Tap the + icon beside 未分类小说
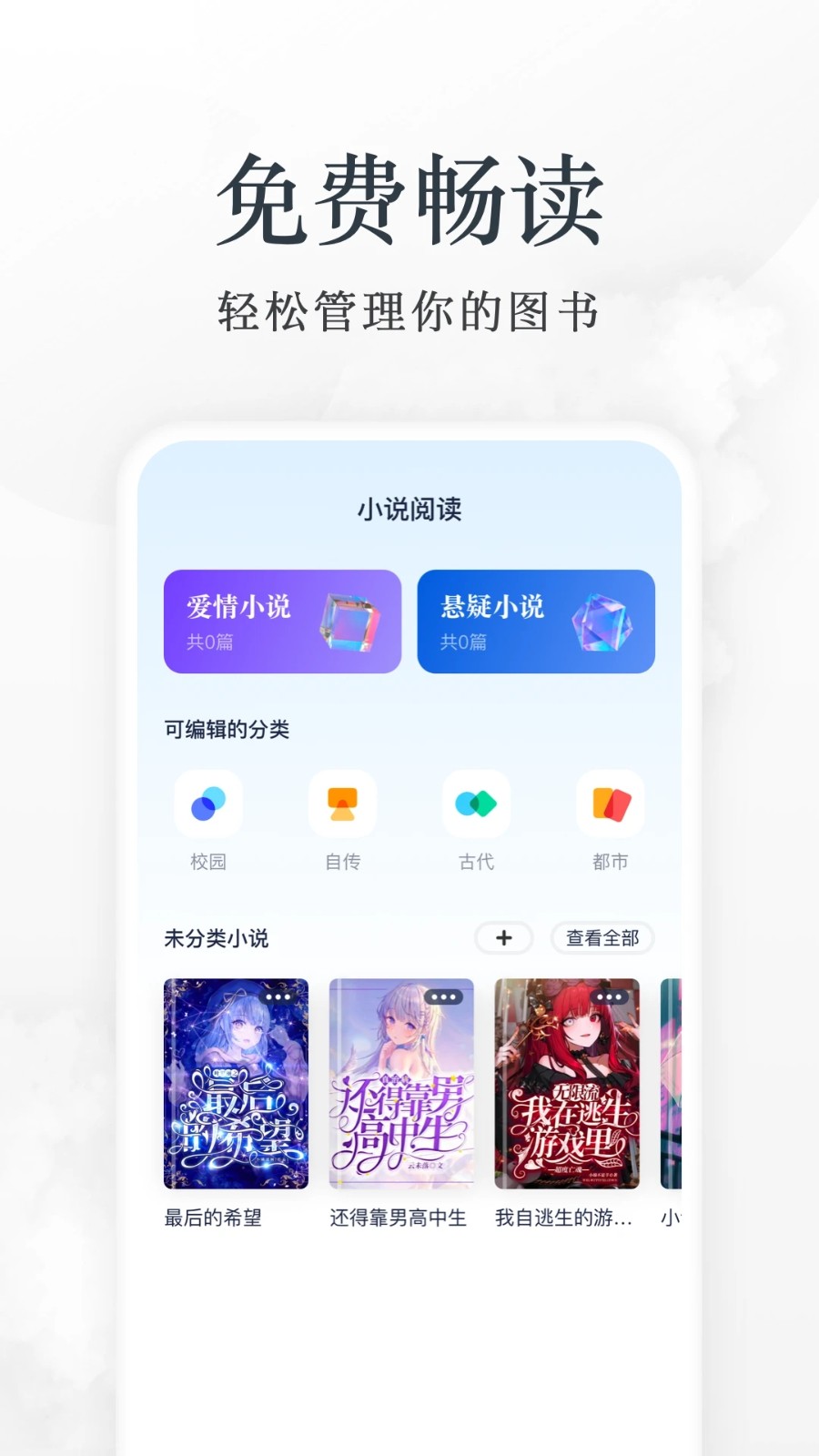The image size is (819, 1456). tap(503, 937)
